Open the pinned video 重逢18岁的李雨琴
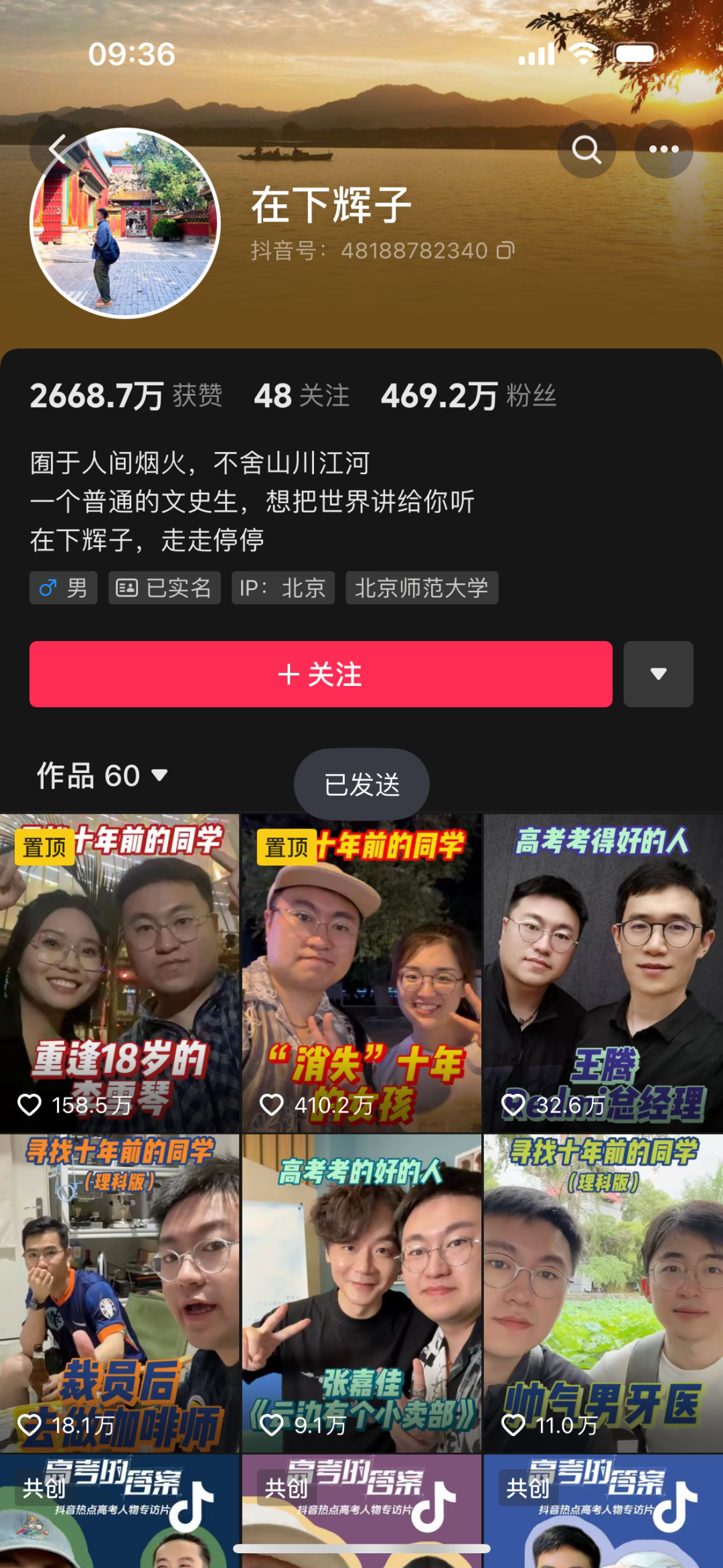723x1568 pixels. (119, 973)
